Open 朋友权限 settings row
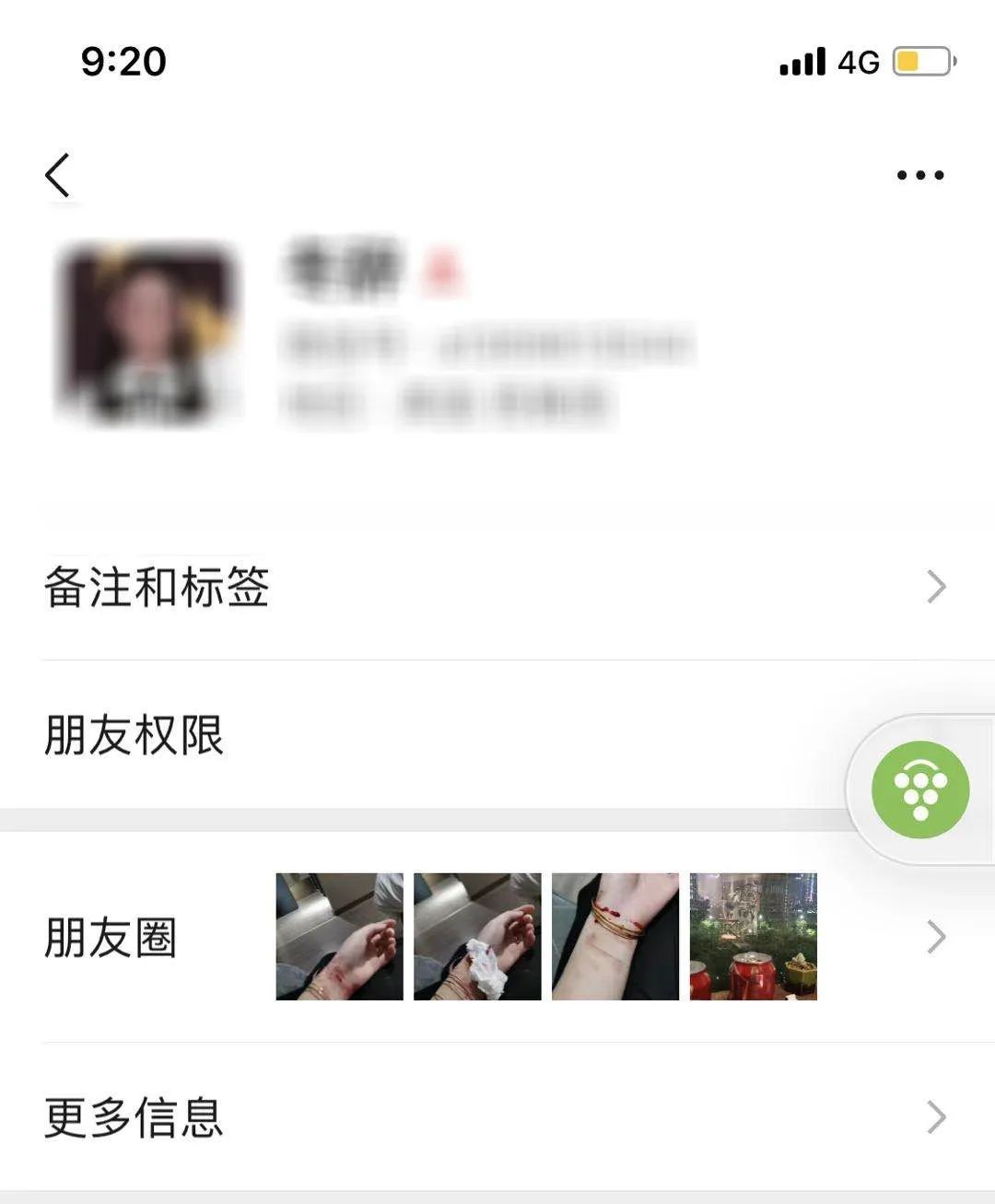Image resolution: width=995 pixels, height=1204 pixels. point(415,735)
